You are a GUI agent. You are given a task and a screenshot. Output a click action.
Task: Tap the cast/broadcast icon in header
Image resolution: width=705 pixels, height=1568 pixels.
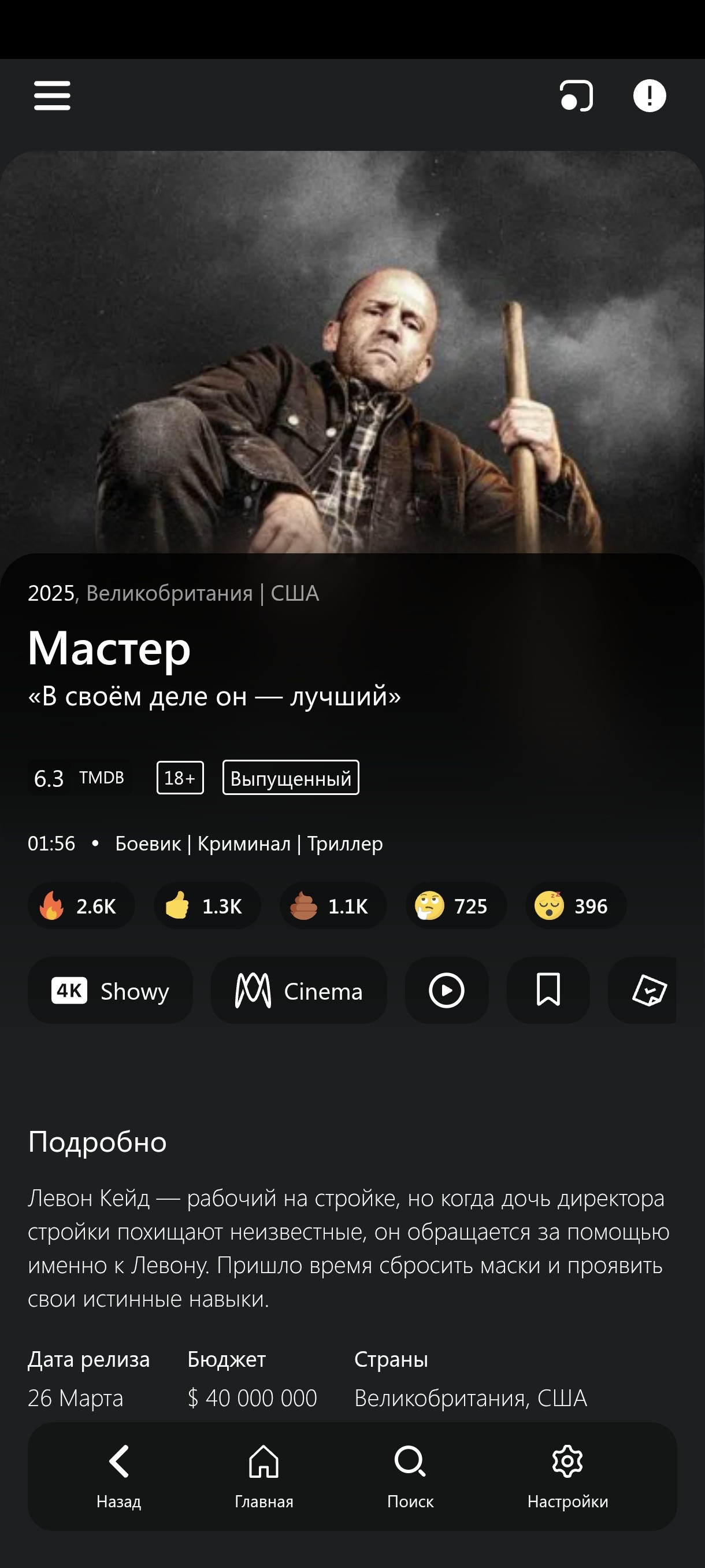[576, 95]
